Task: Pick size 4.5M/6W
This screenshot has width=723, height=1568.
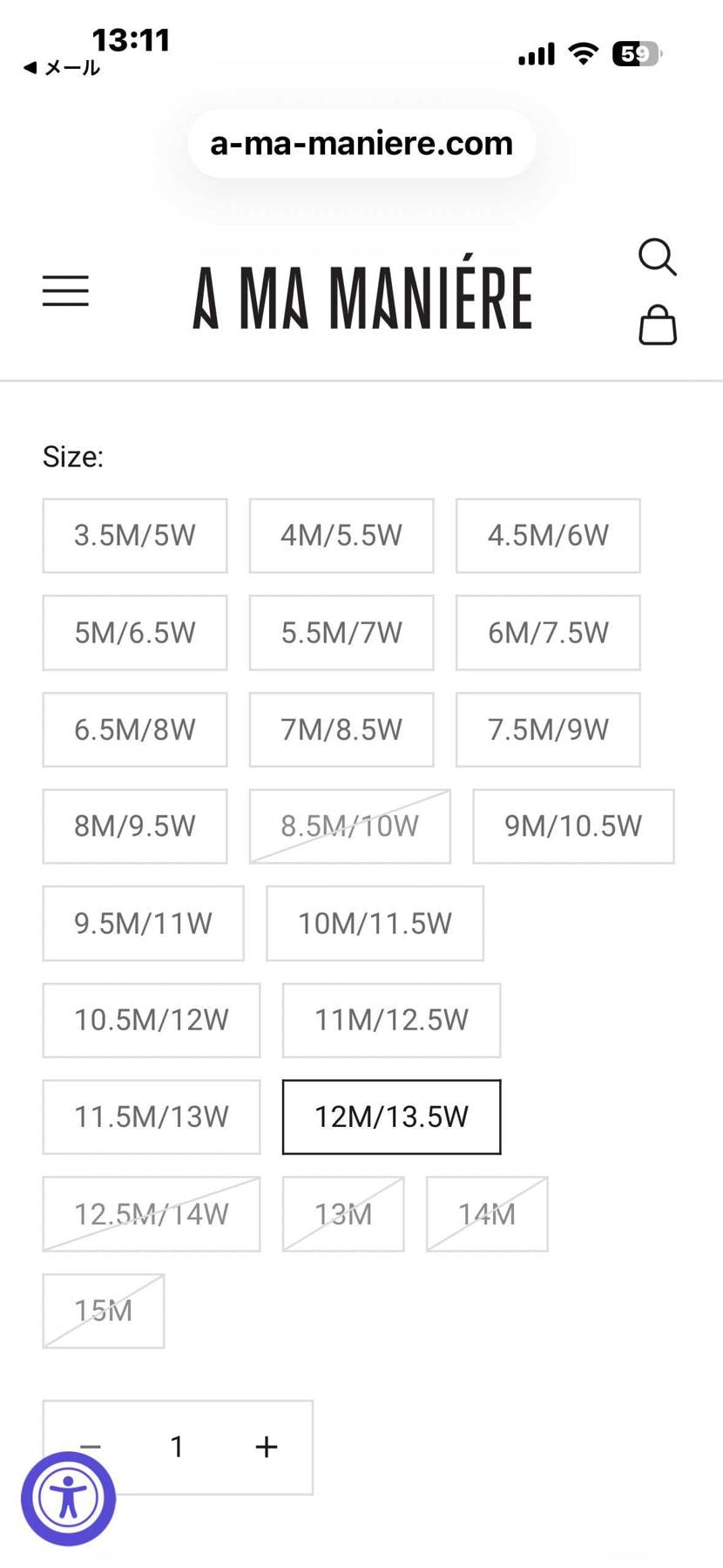Action: click(x=548, y=535)
